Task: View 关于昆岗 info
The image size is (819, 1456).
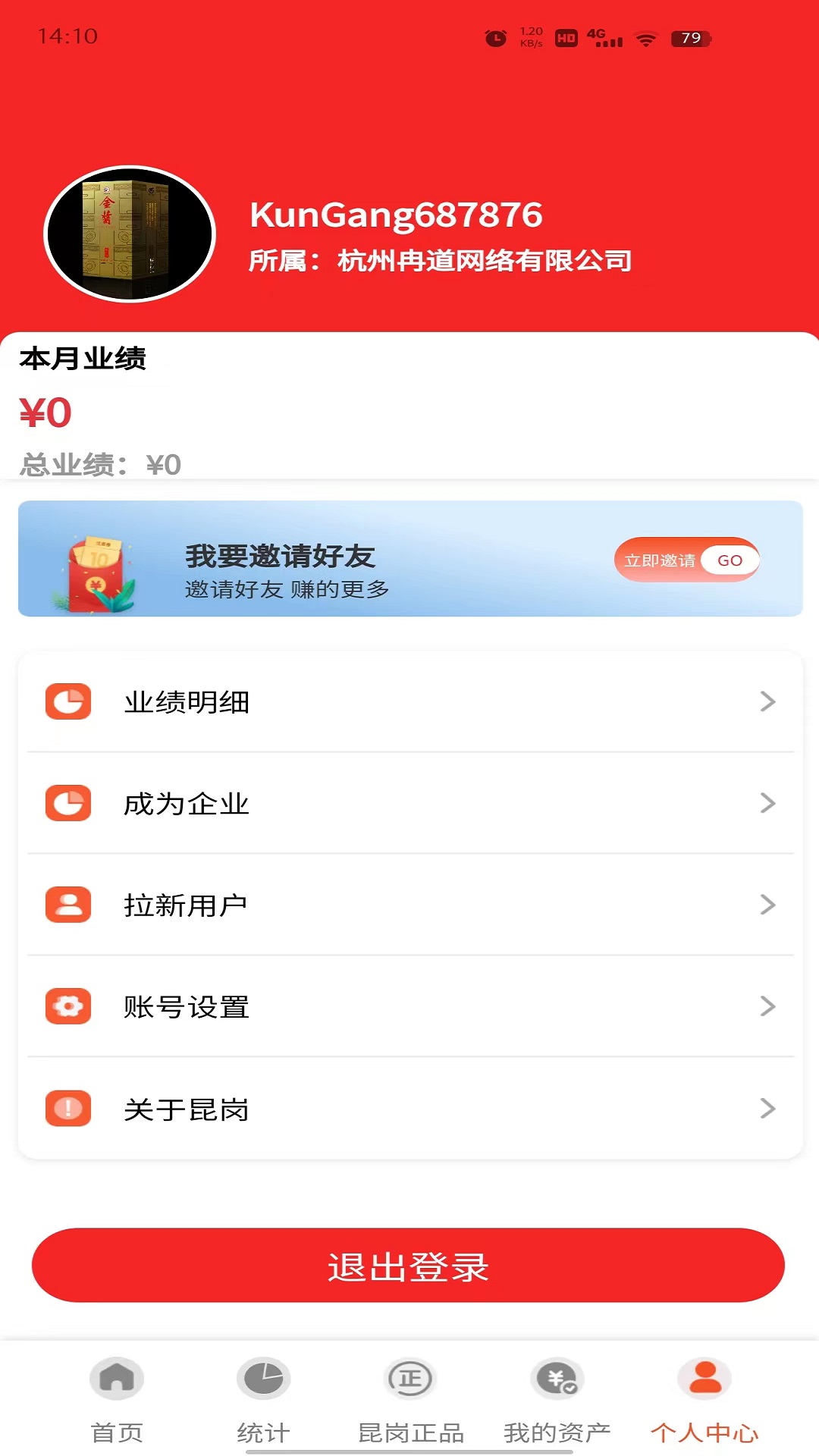Action: pyautogui.click(x=409, y=1109)
